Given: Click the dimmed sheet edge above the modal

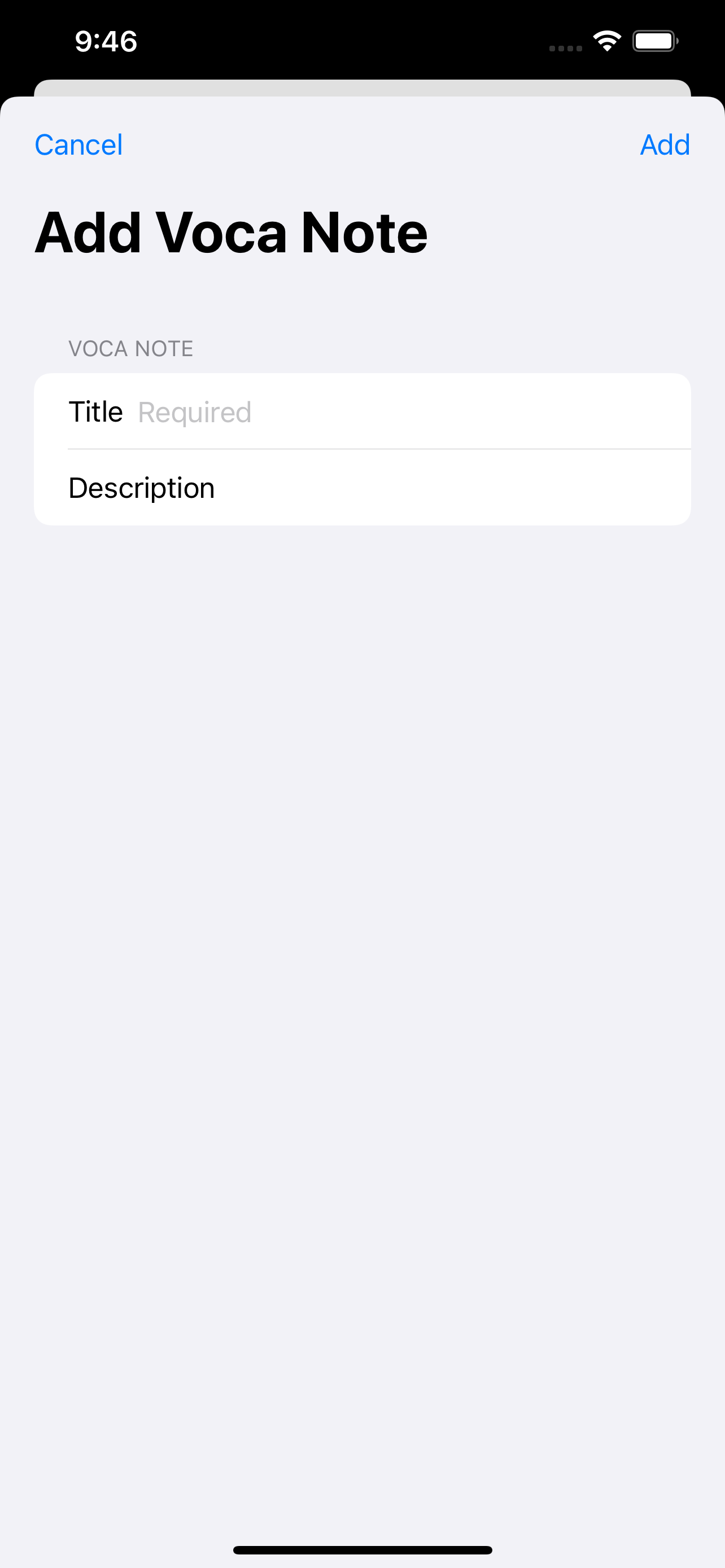Looking at the screenshot, I should [362, 85].
